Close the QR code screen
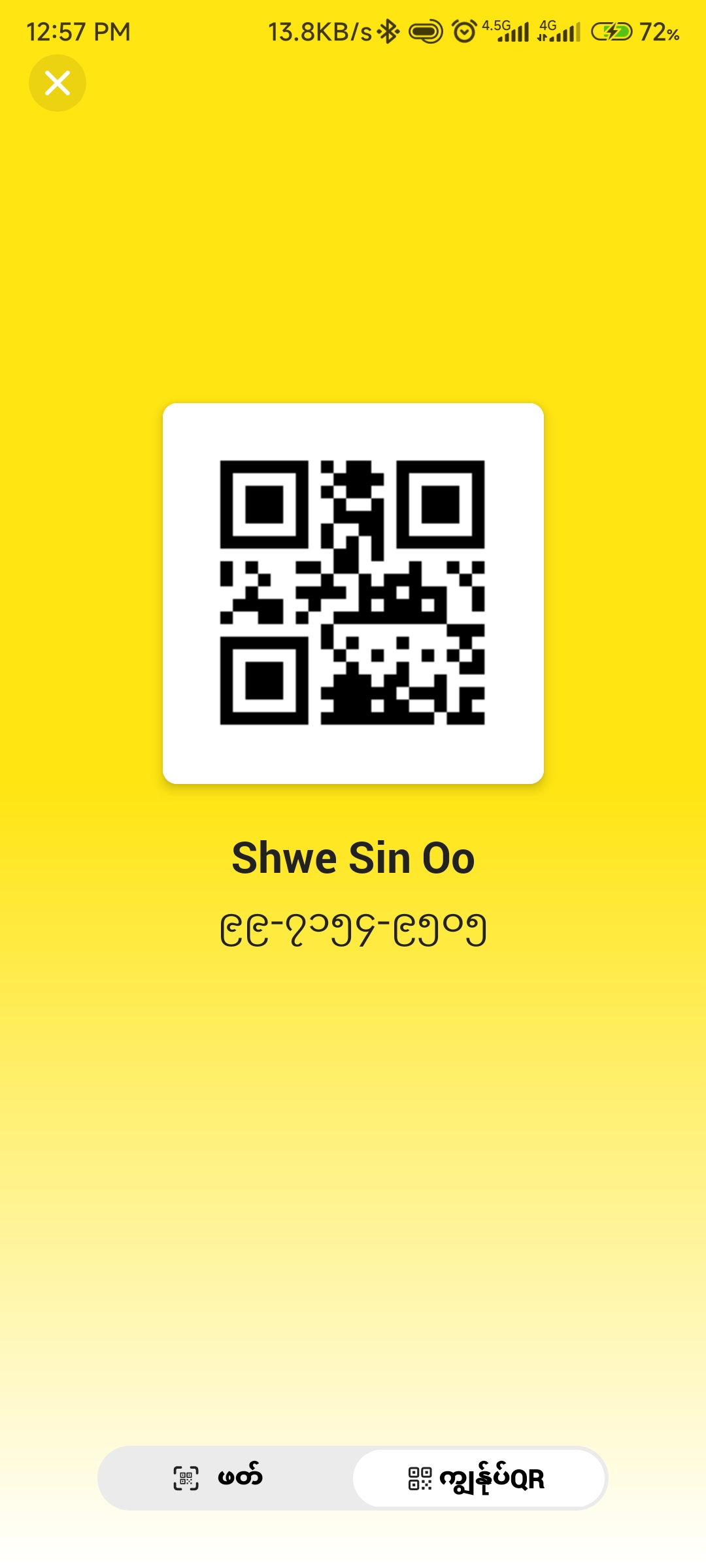The image size is (706, 1568). [x=58, y=83]
